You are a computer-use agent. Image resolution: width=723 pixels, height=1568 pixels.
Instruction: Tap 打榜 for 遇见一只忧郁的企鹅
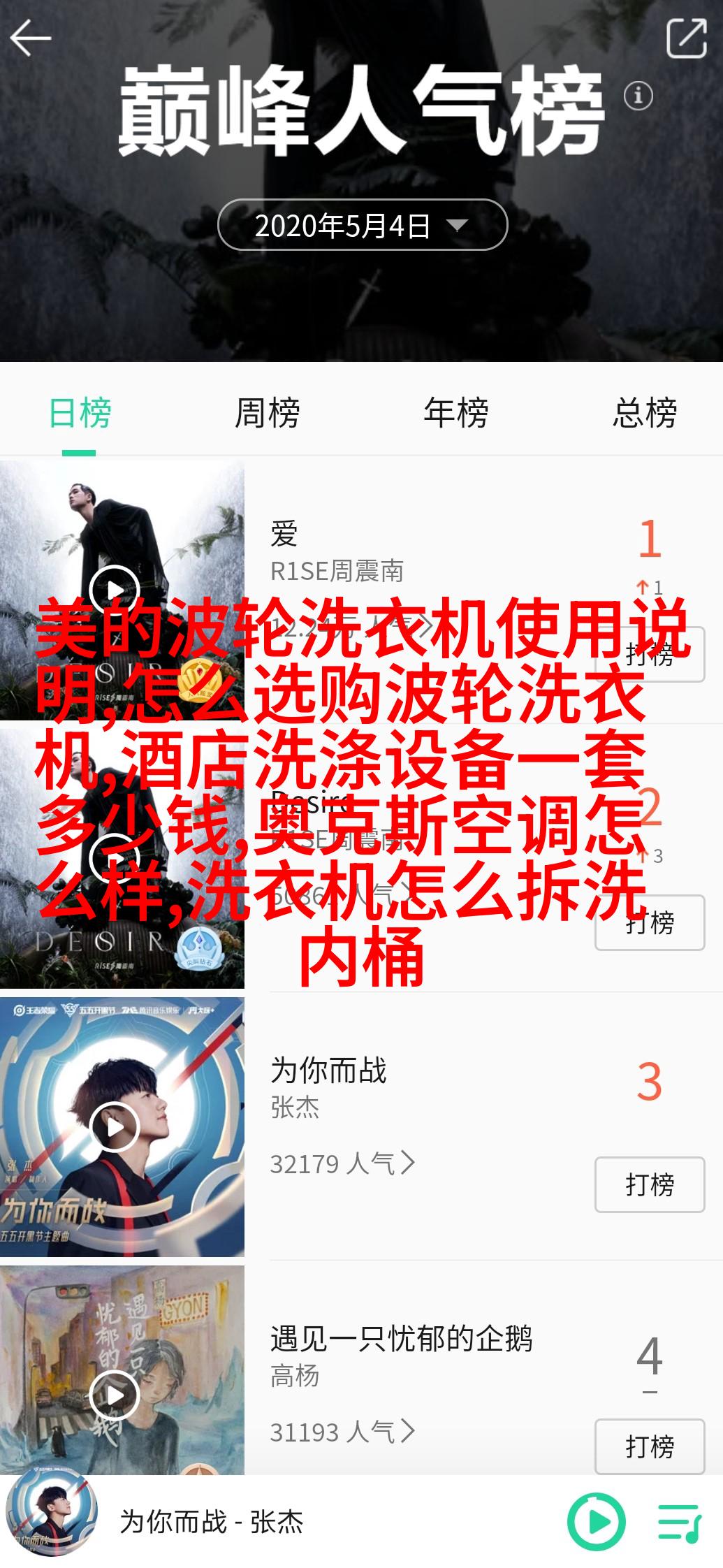click(x=649, y=1446)
